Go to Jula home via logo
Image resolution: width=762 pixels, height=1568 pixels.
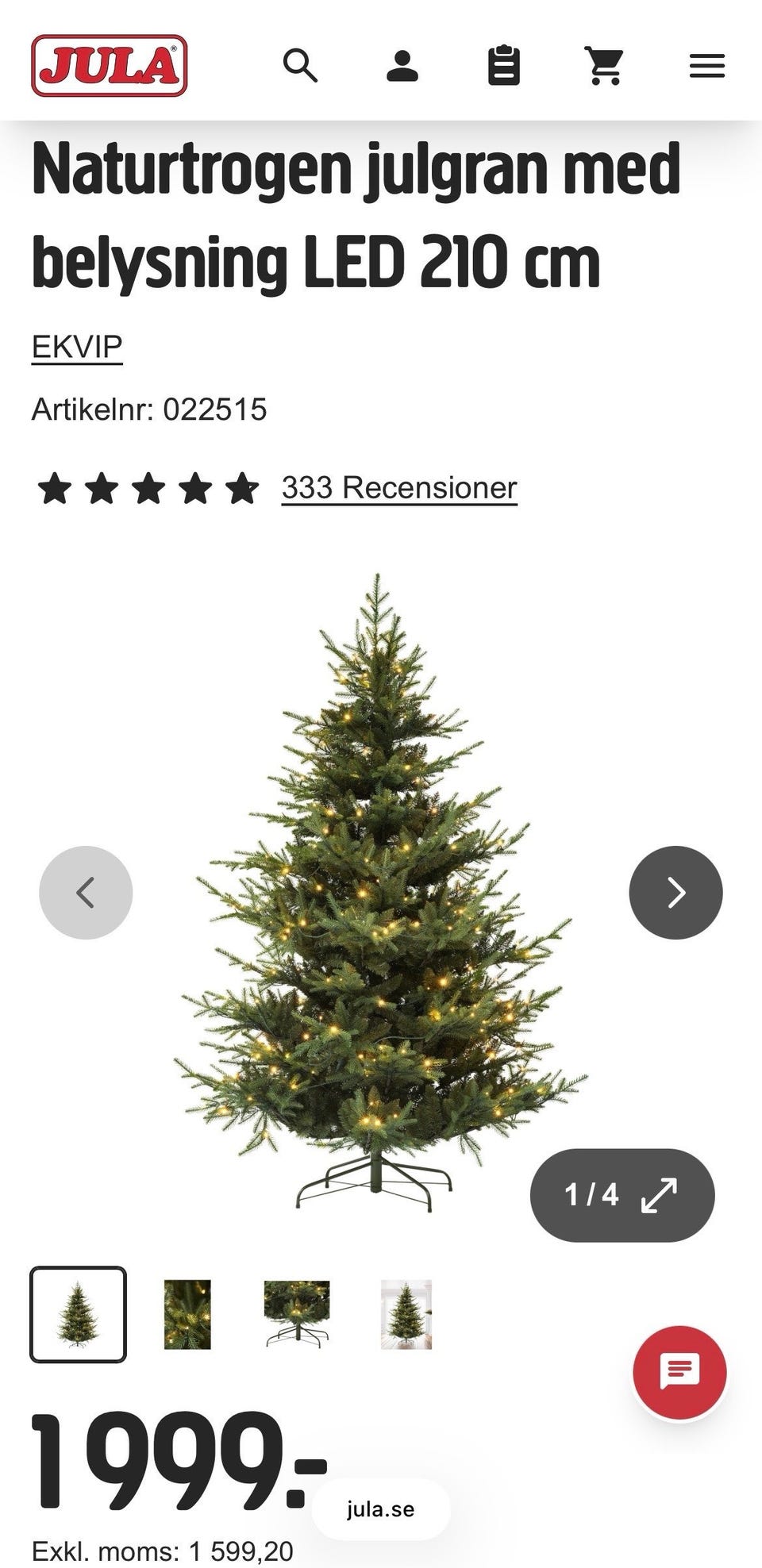pos(110,66)
